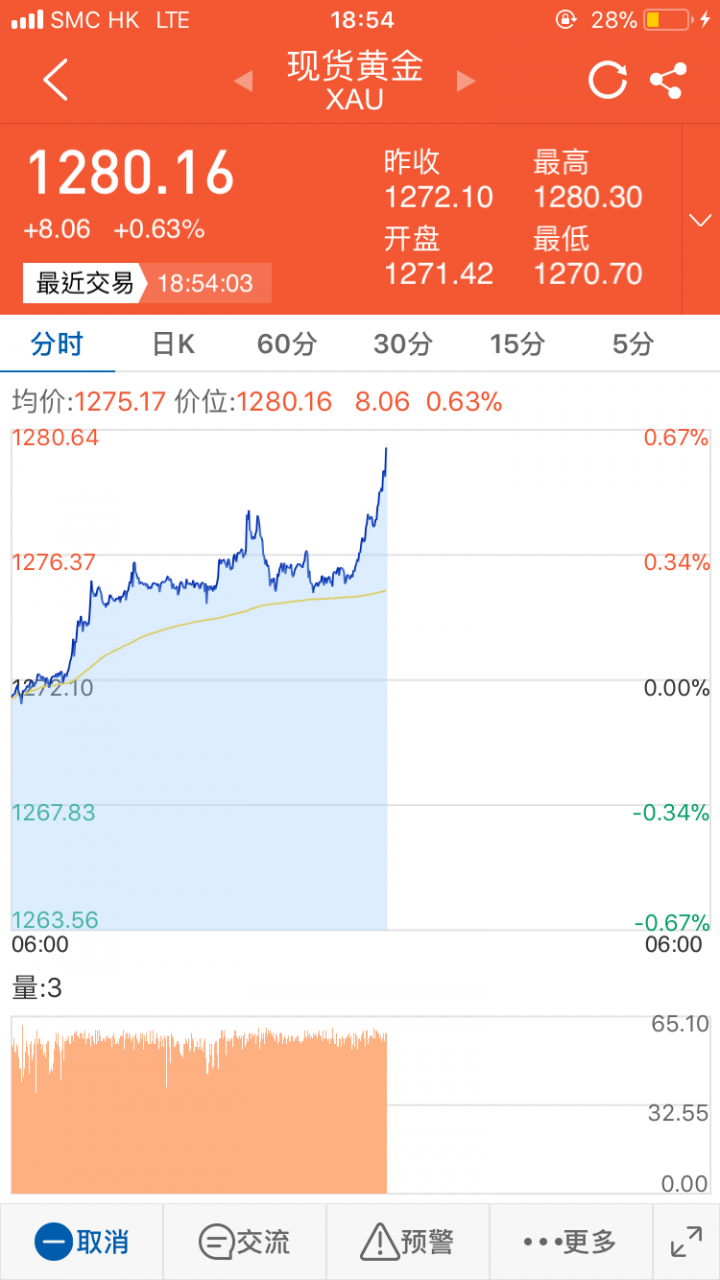This screenshot has height=1280, width=720.
Task: Open the 60分 chart tab
Action: click(x=287, y=345)
